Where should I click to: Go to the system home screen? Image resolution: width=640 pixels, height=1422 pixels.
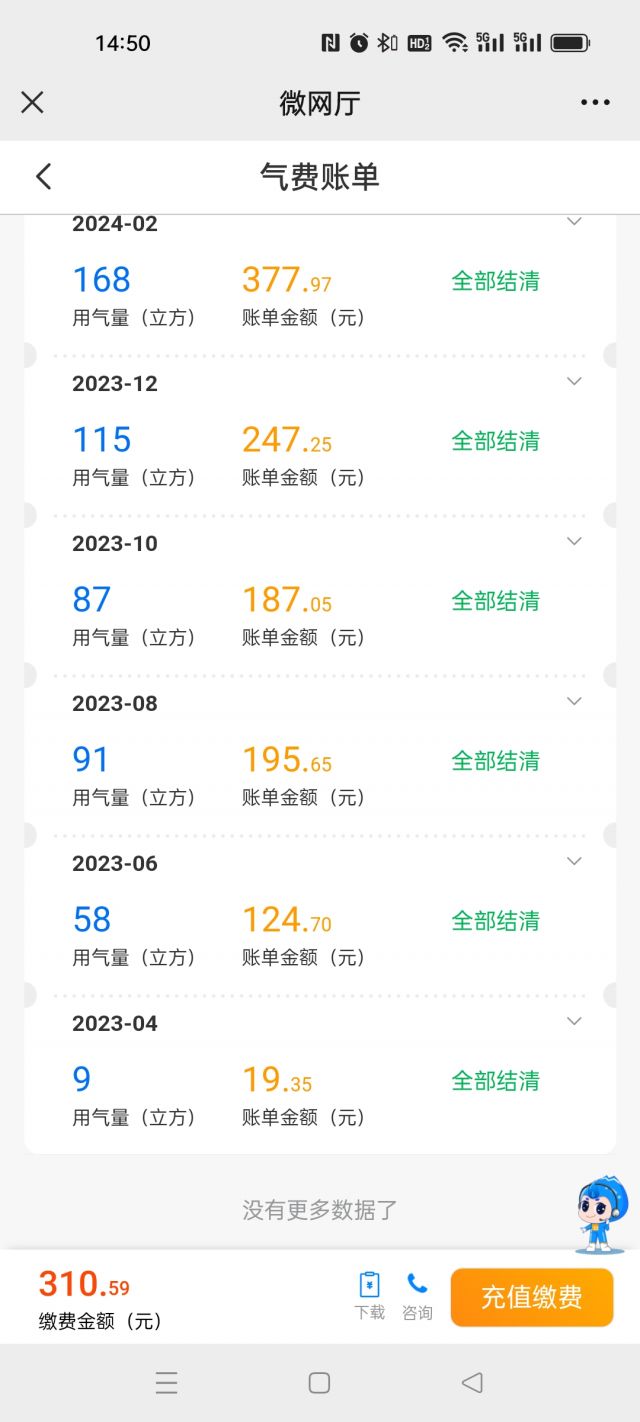[319, 1383]
